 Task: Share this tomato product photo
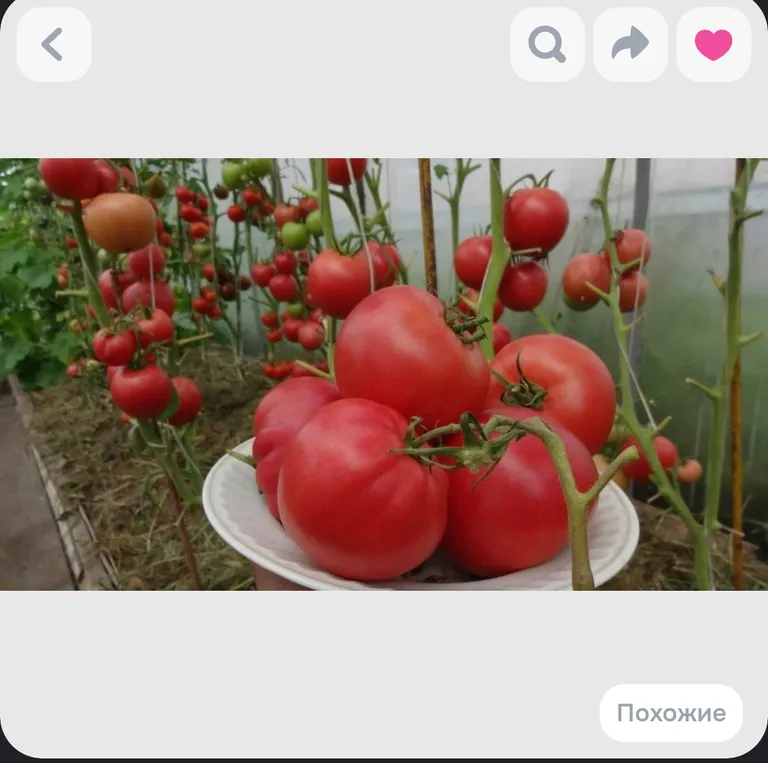pos(630,45)
